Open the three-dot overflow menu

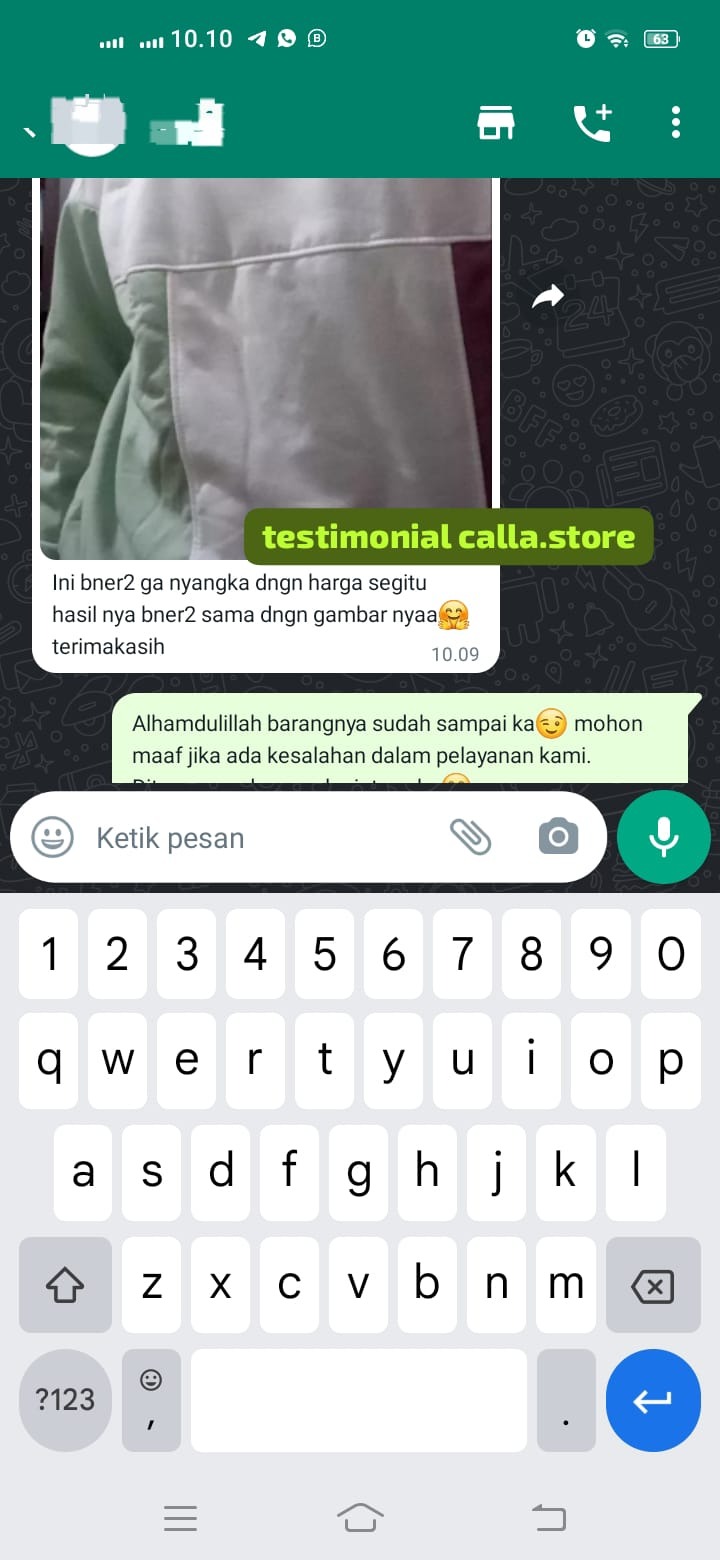[x=676, y=122]
